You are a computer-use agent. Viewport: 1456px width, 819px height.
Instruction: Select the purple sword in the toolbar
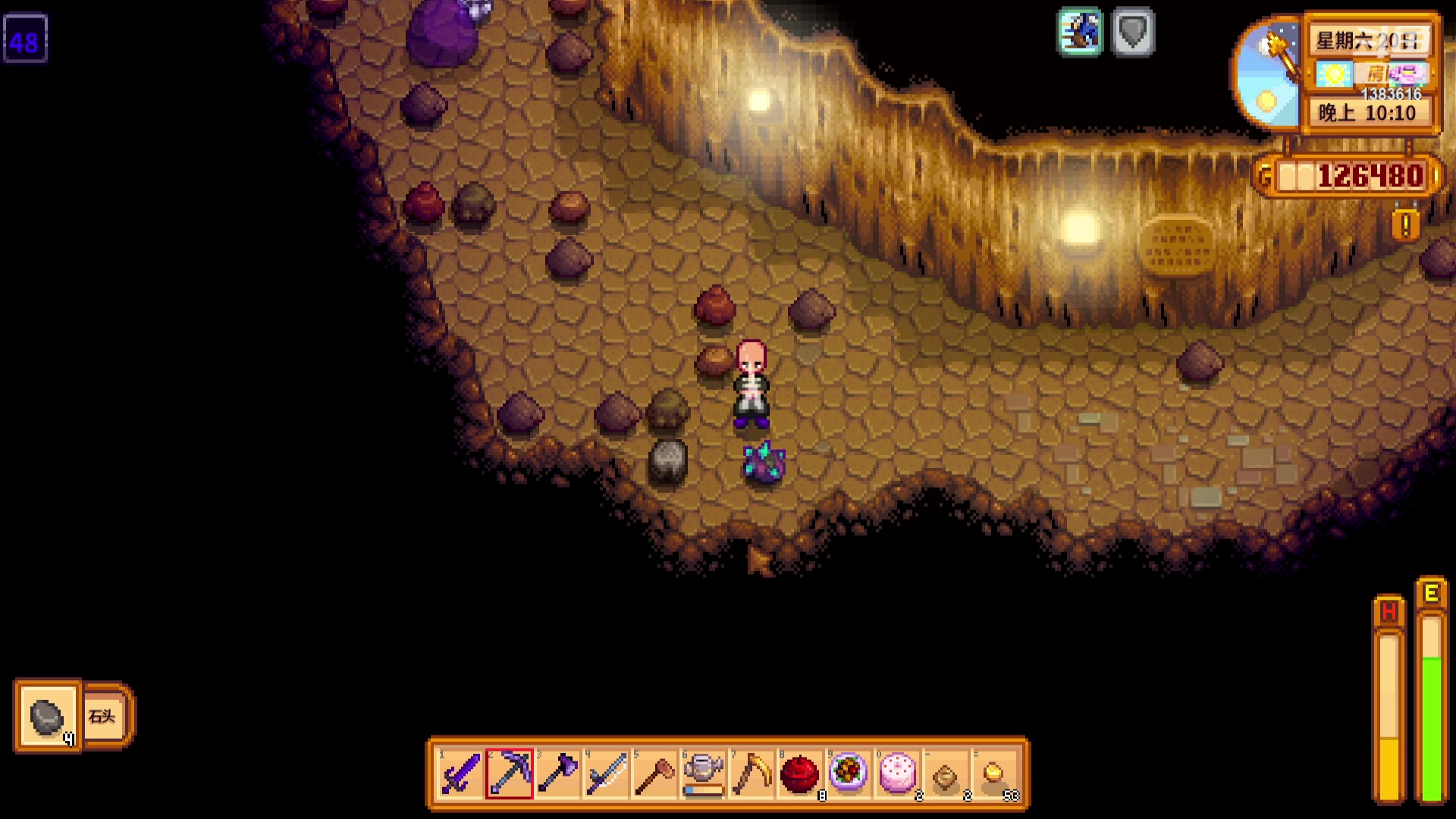460,773
